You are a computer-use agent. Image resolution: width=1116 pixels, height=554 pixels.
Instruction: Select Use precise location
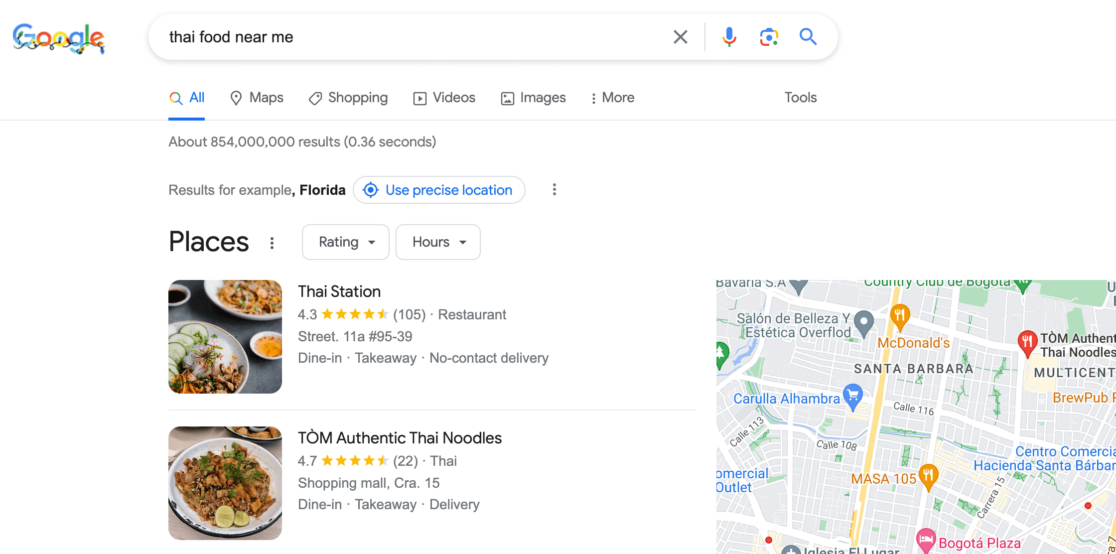click(x=439, y=190)
